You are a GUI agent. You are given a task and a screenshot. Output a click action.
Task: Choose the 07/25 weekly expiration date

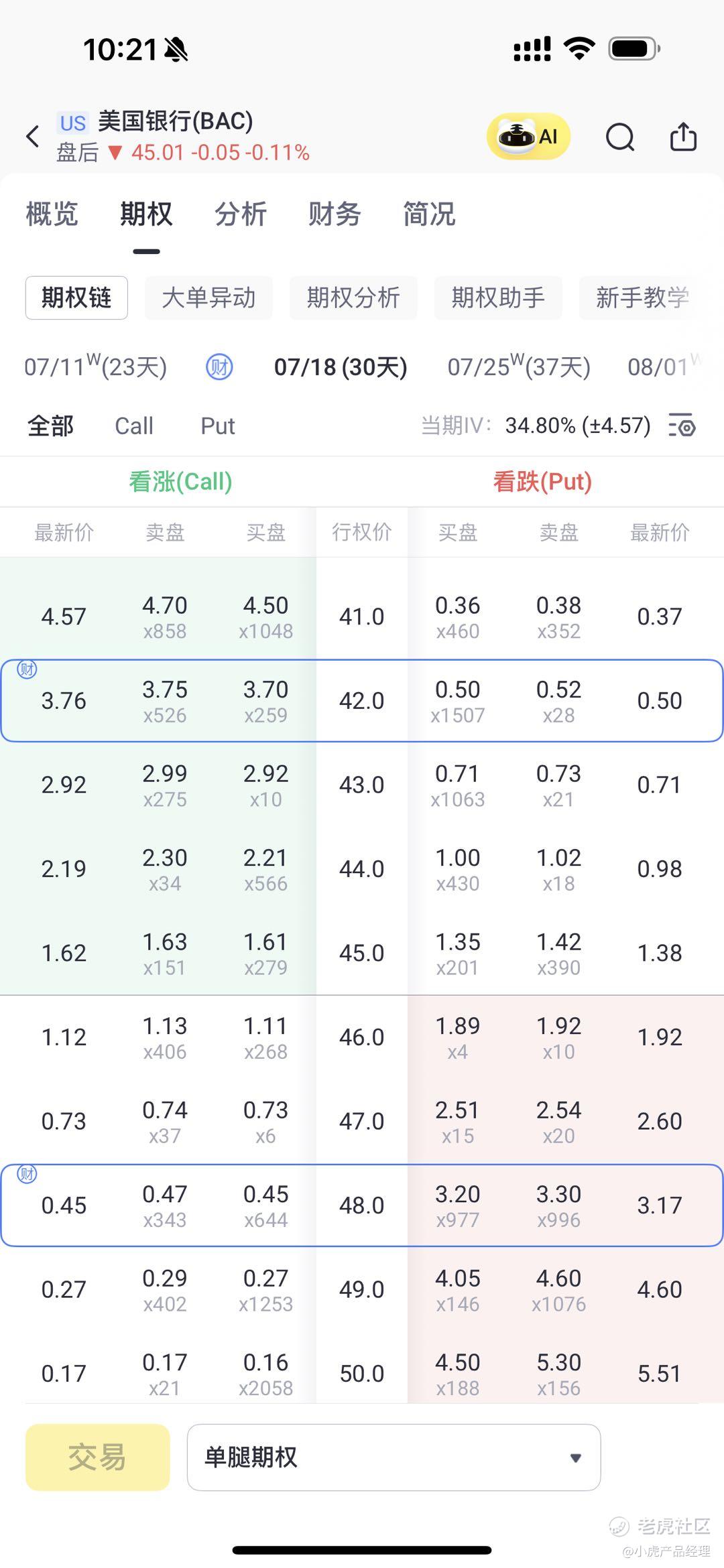point(519,367)
